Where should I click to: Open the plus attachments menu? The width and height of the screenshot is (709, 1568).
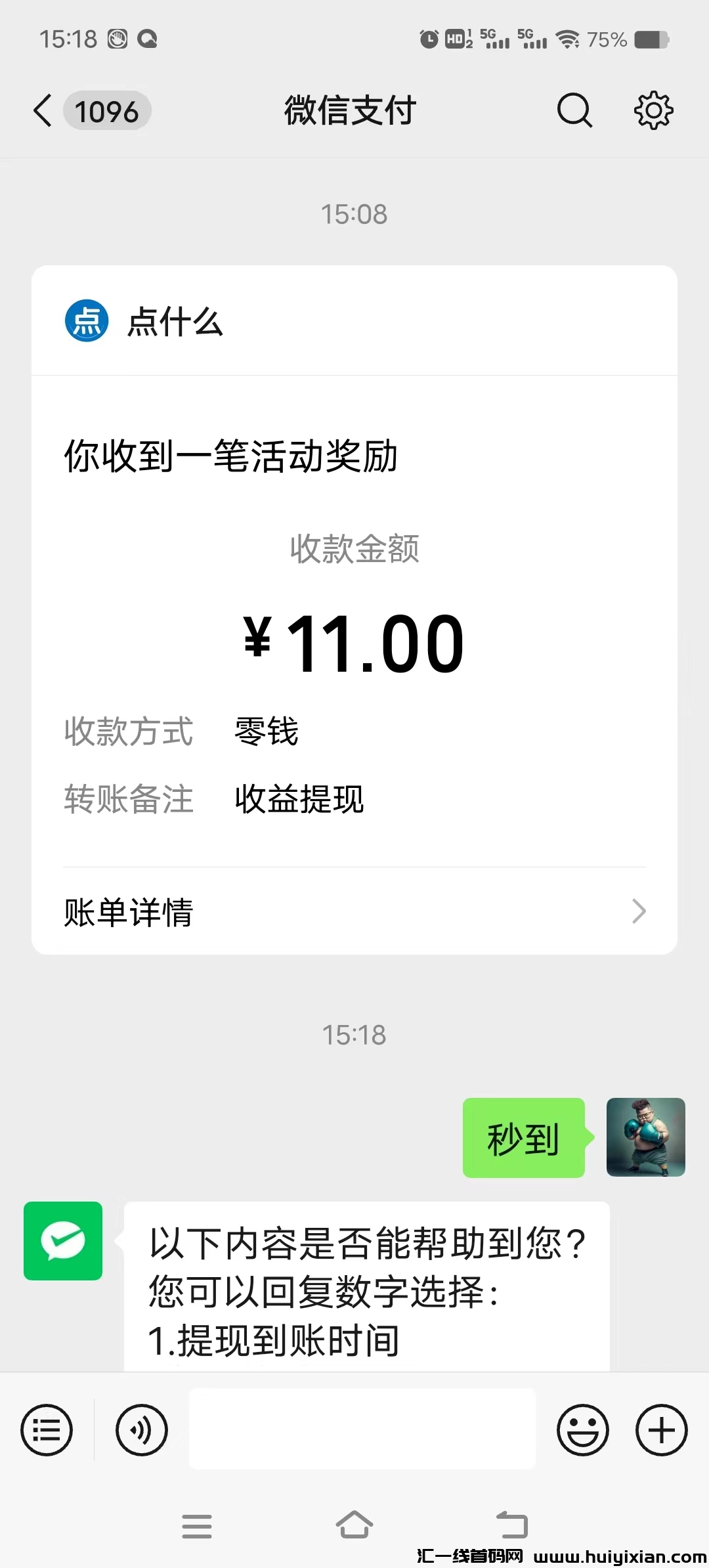[x=662, y=1429]
